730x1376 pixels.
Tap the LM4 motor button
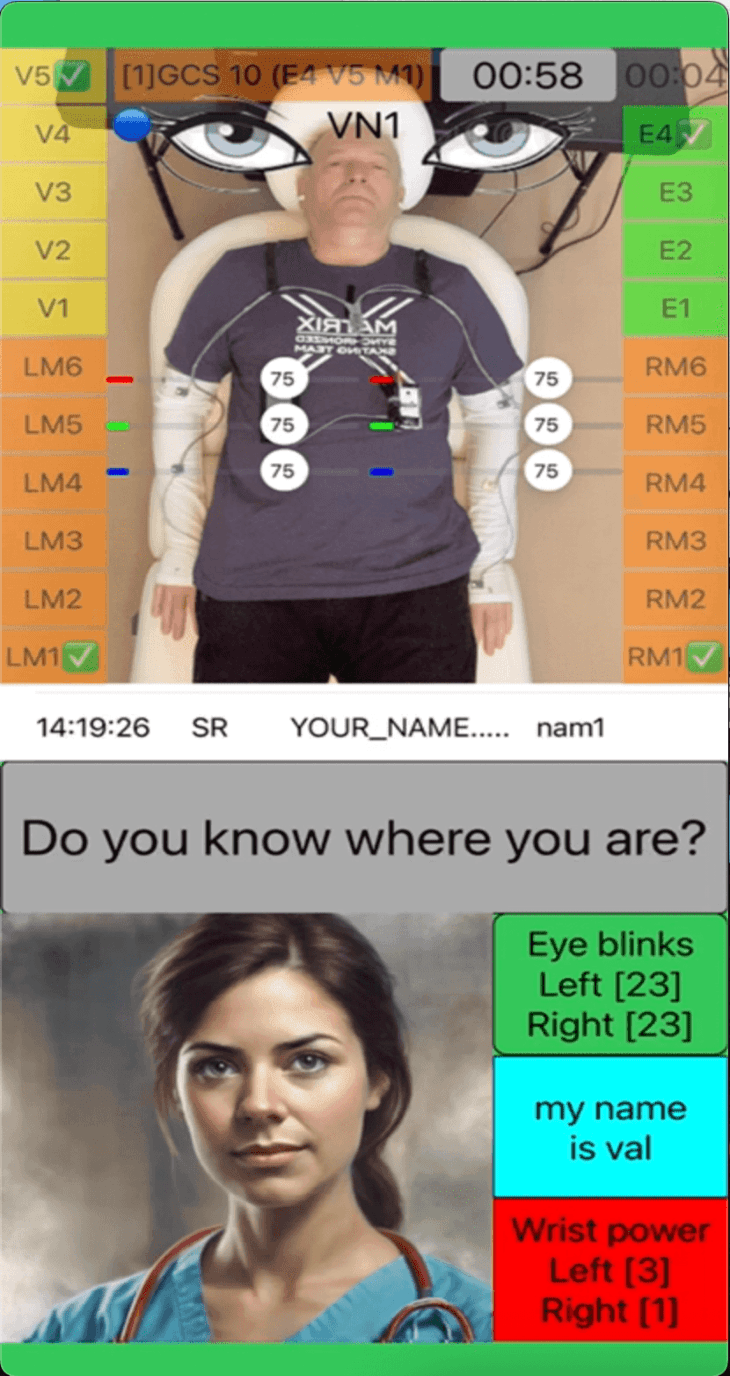[52, 482]
